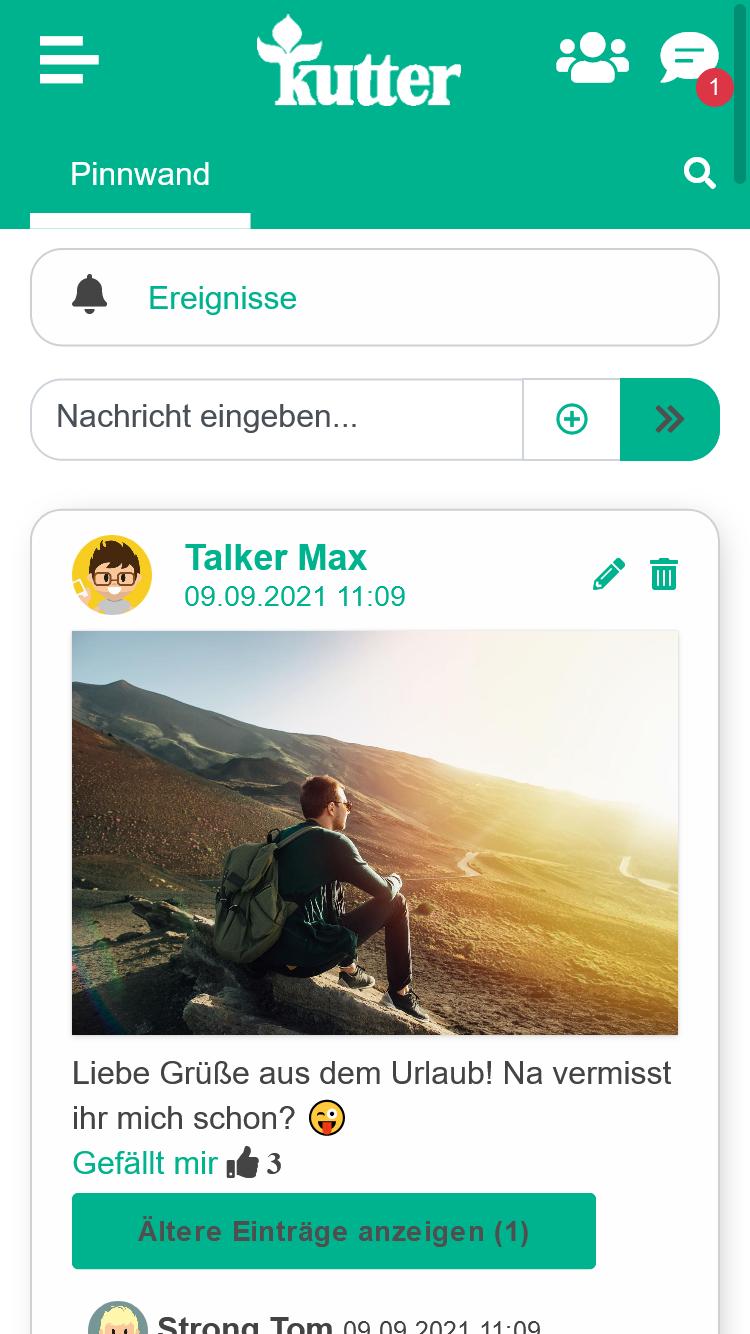Switch to the Pinnwand tab
750x1334 pixels.
click(140, 174)
